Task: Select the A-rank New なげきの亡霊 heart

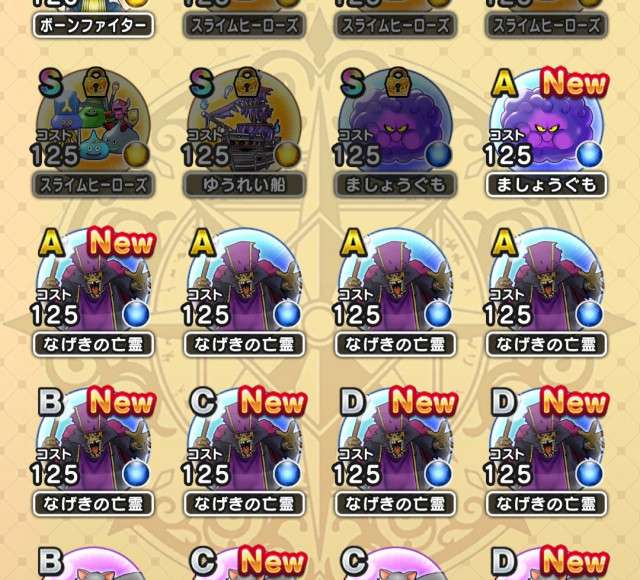Action: (x=92, y=290)
